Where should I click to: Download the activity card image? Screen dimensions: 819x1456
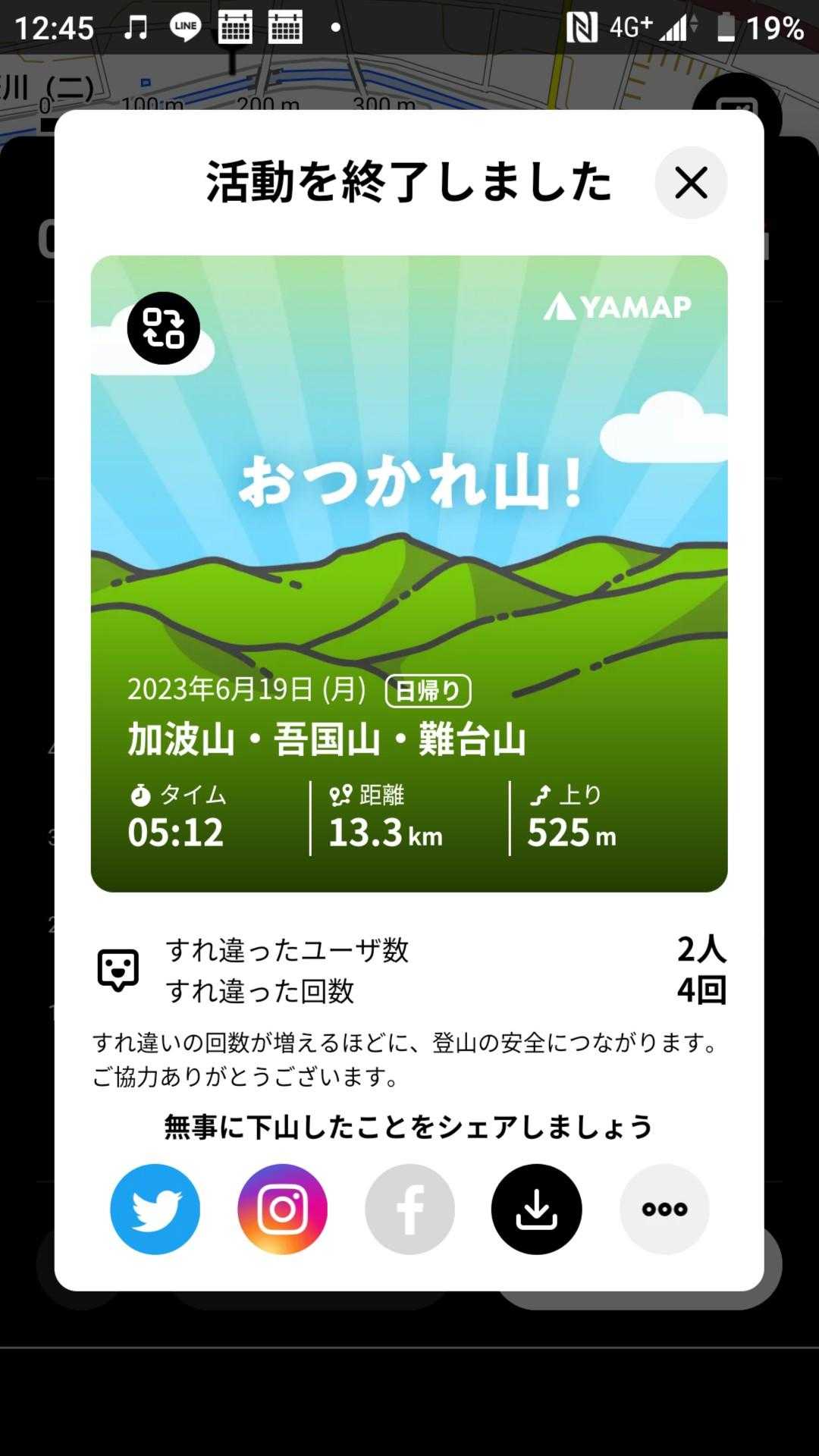point(537,1209)
